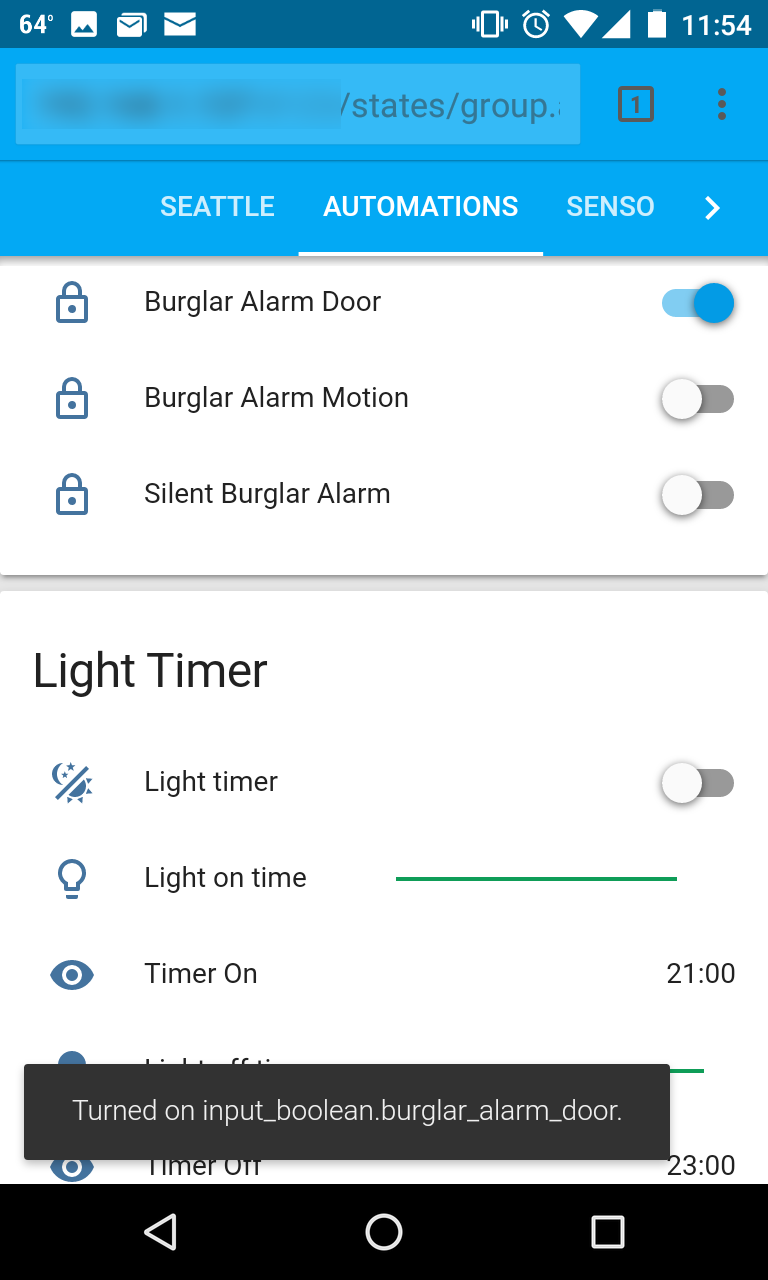Open the browser overflow menu
The image size is (768, 1280).
click(721, 104)
